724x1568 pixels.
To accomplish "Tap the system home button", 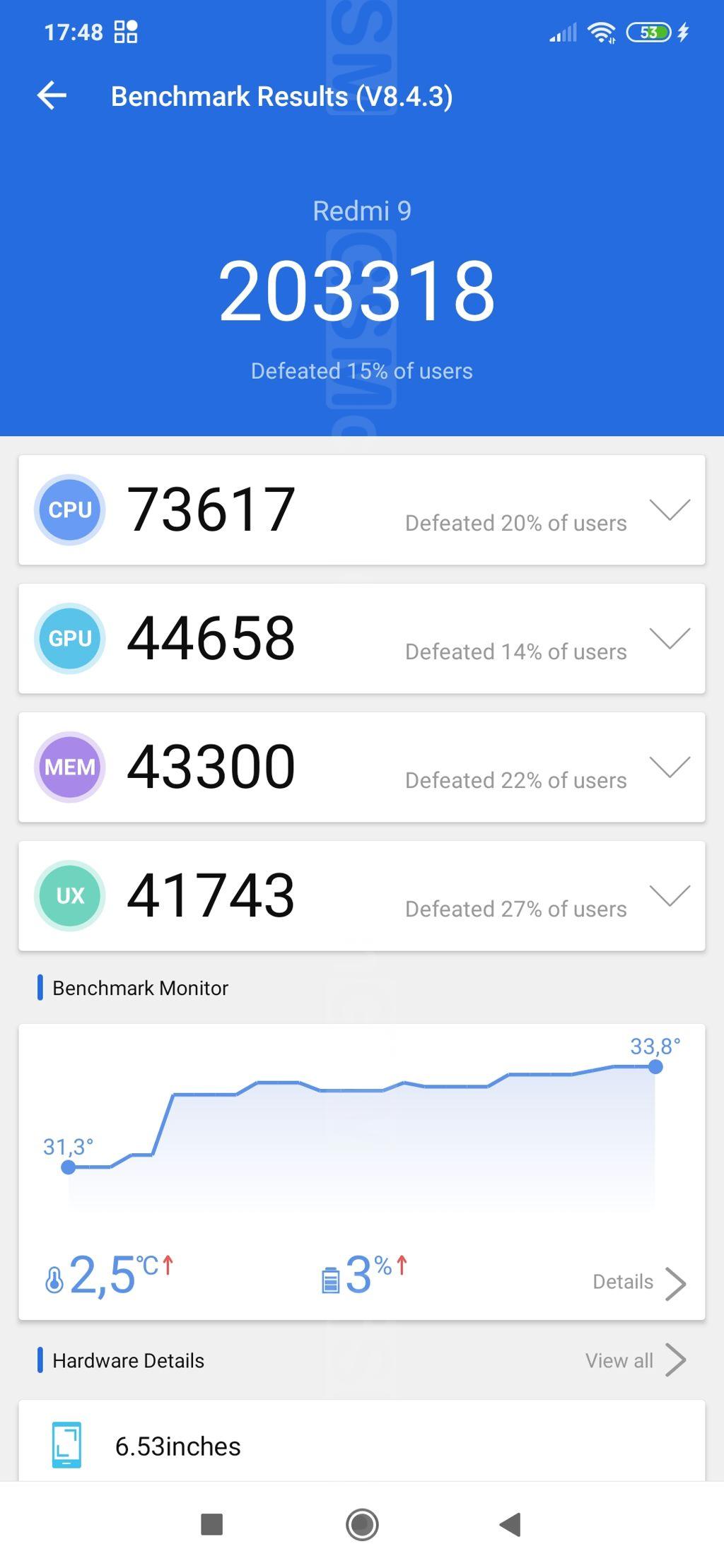I will pos(362,1524).
